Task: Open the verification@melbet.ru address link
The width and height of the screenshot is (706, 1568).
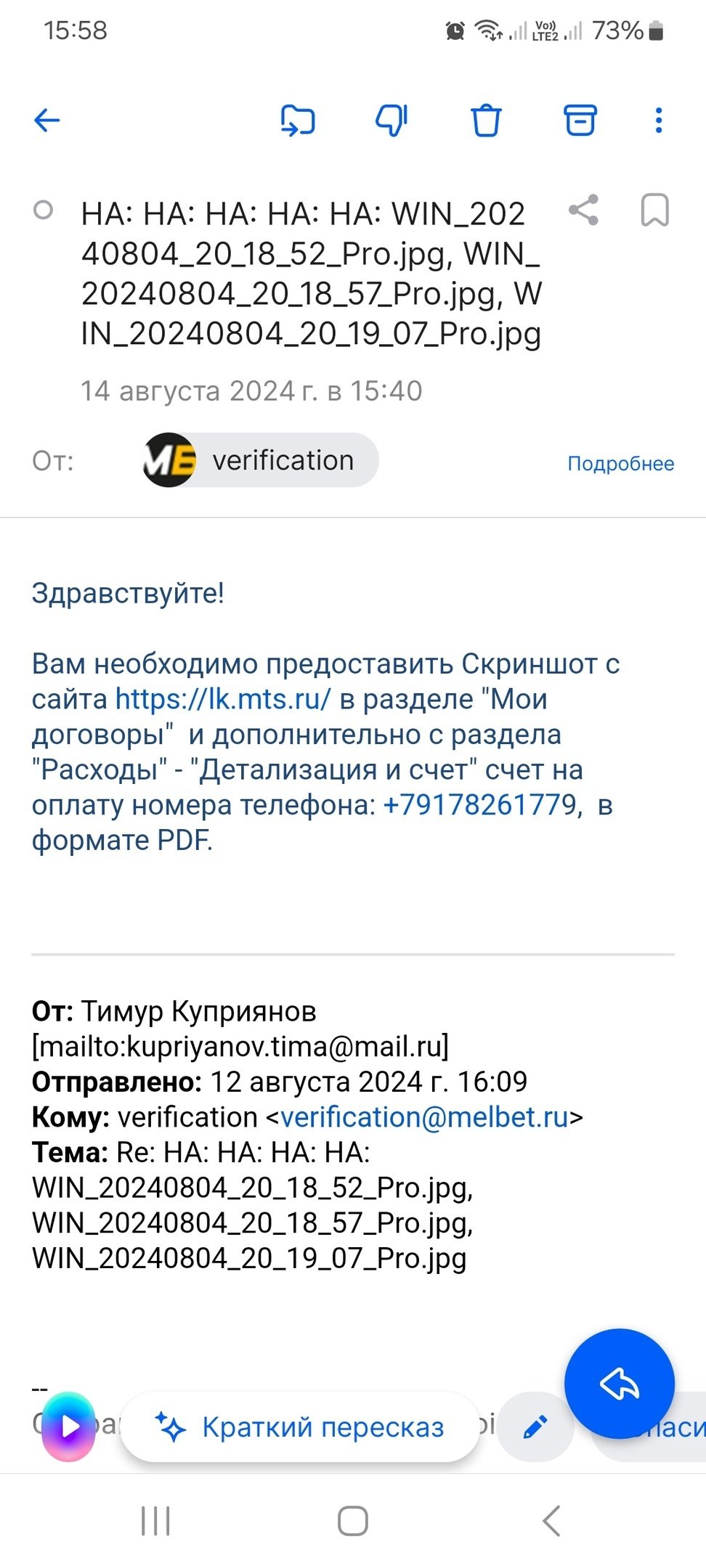Action: (424, 1117)
